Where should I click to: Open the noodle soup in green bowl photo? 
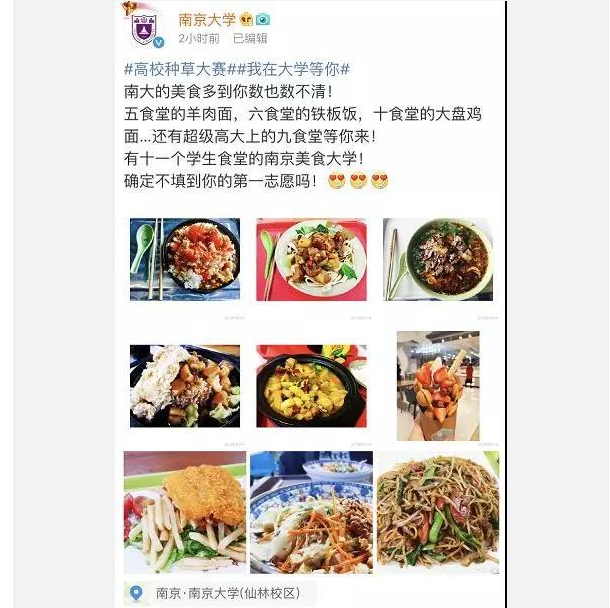pos(438,259)
